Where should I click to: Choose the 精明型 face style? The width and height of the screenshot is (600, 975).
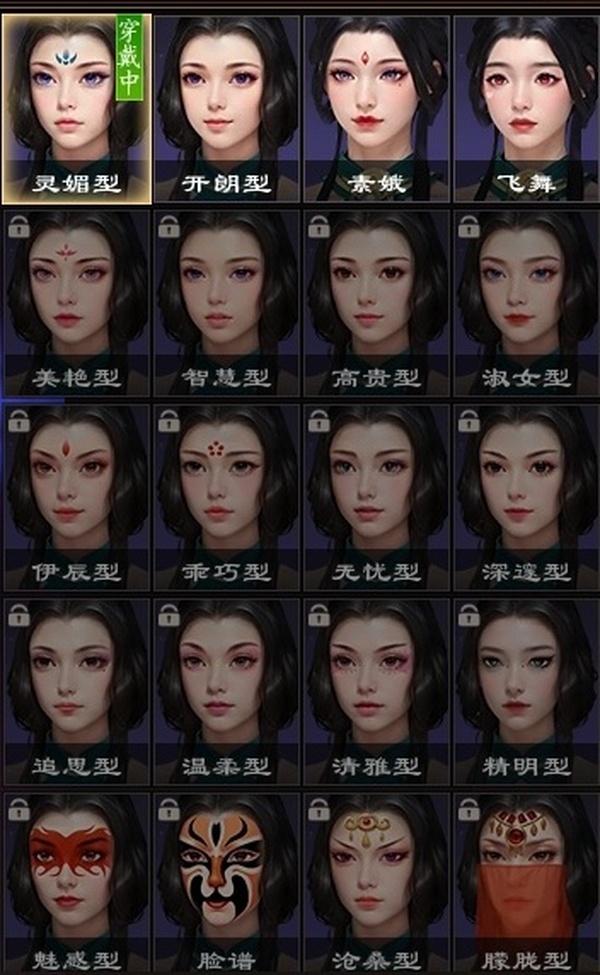(x=526, y=690)
